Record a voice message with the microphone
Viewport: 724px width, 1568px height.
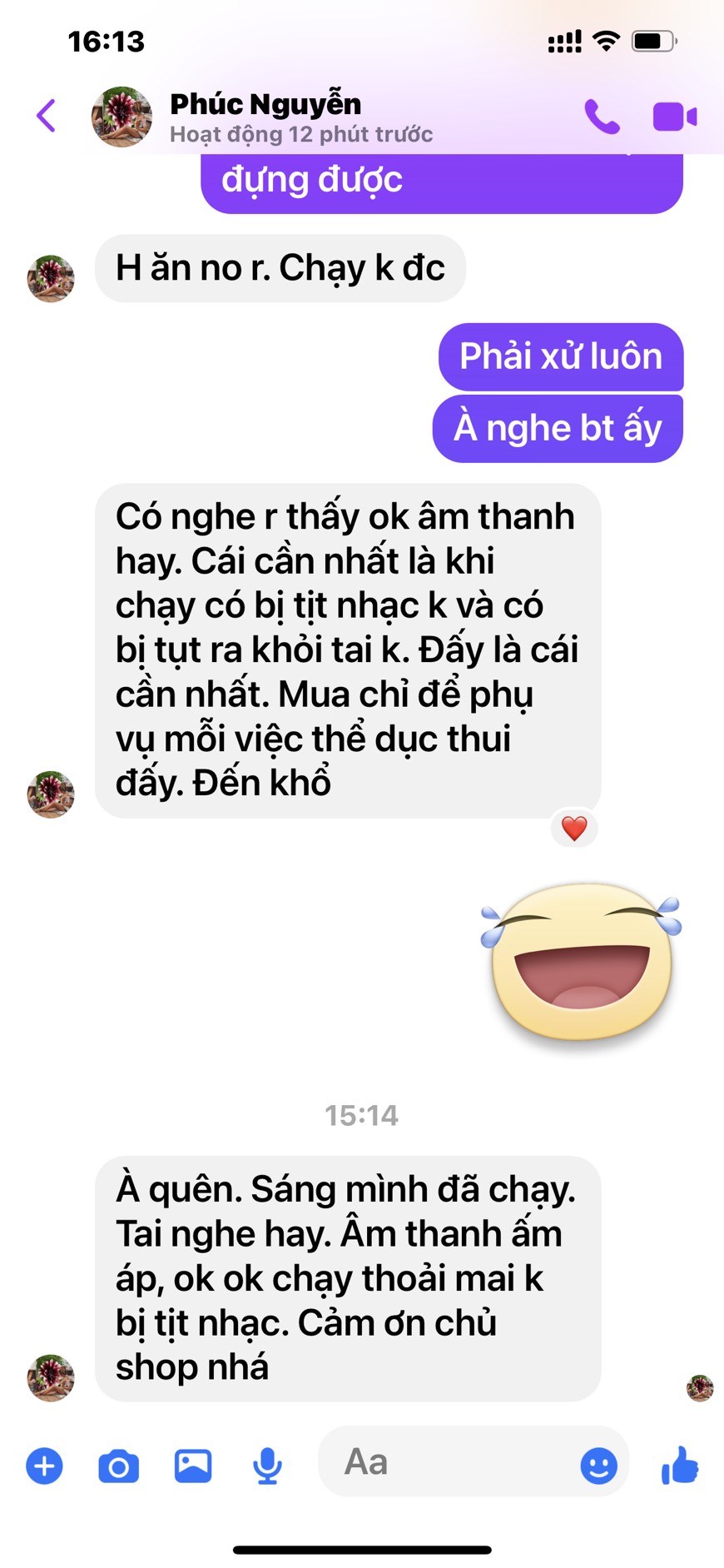coord(267,1466)
